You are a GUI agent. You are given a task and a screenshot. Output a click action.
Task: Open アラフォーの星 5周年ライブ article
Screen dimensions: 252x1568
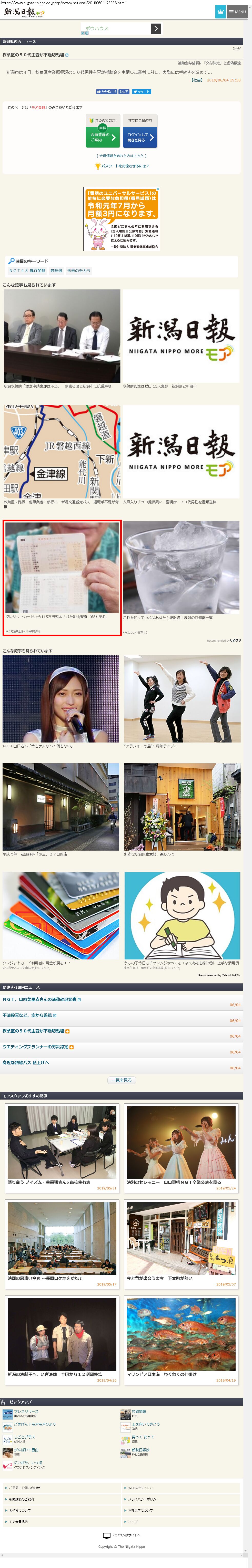pyautogui.click(x=182, y=698)
